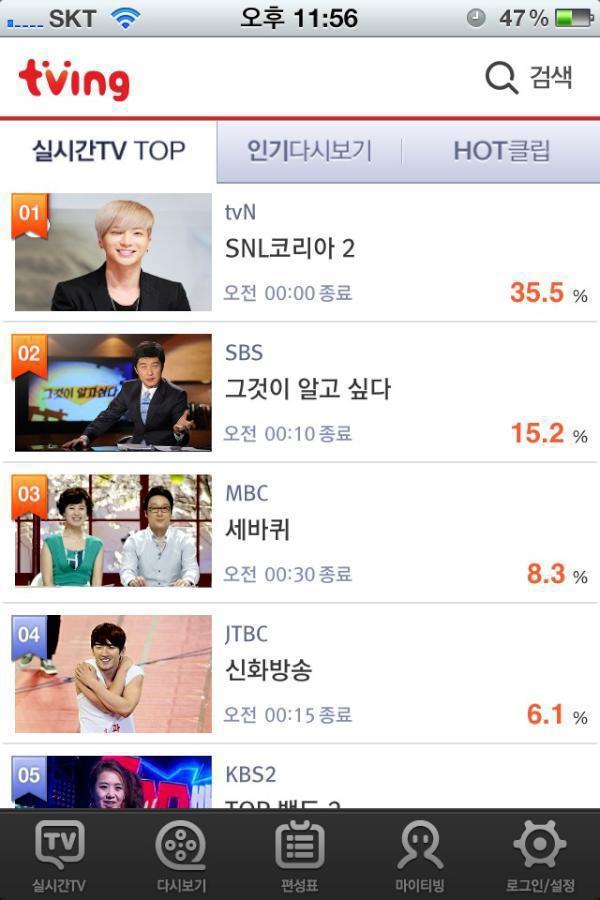Watch 그것이 알고 싶다 on SBS
600x900 pixels.
coord(300,392)
